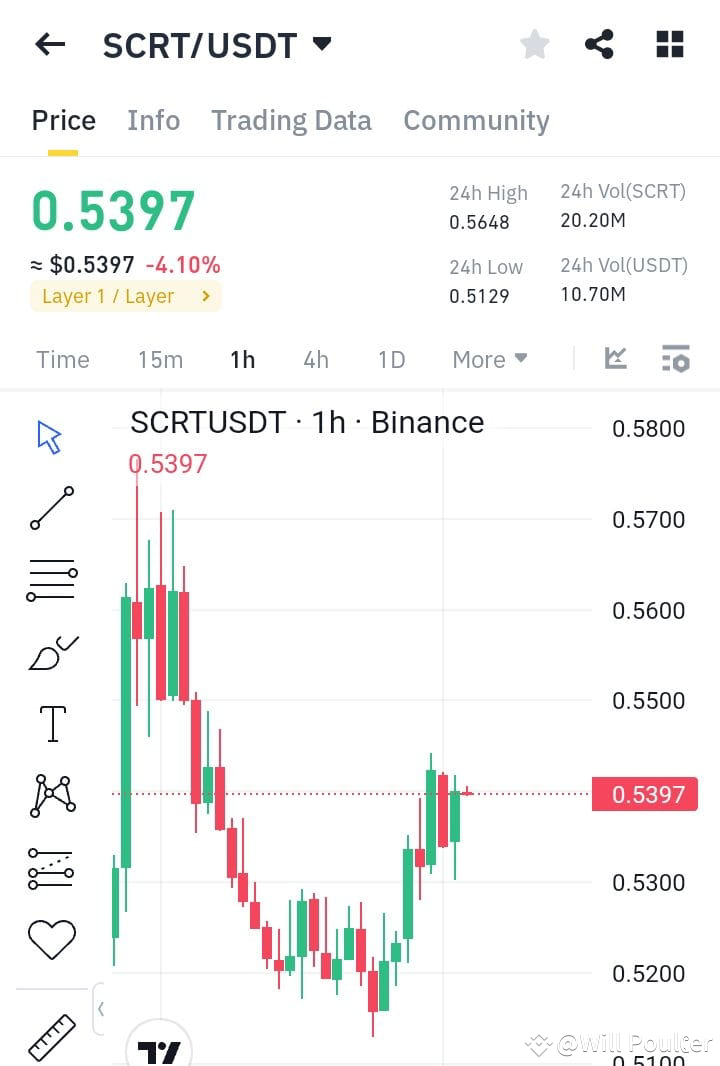
Task: Expand the Layer 1 category tag
Action: tap(125, 297)
